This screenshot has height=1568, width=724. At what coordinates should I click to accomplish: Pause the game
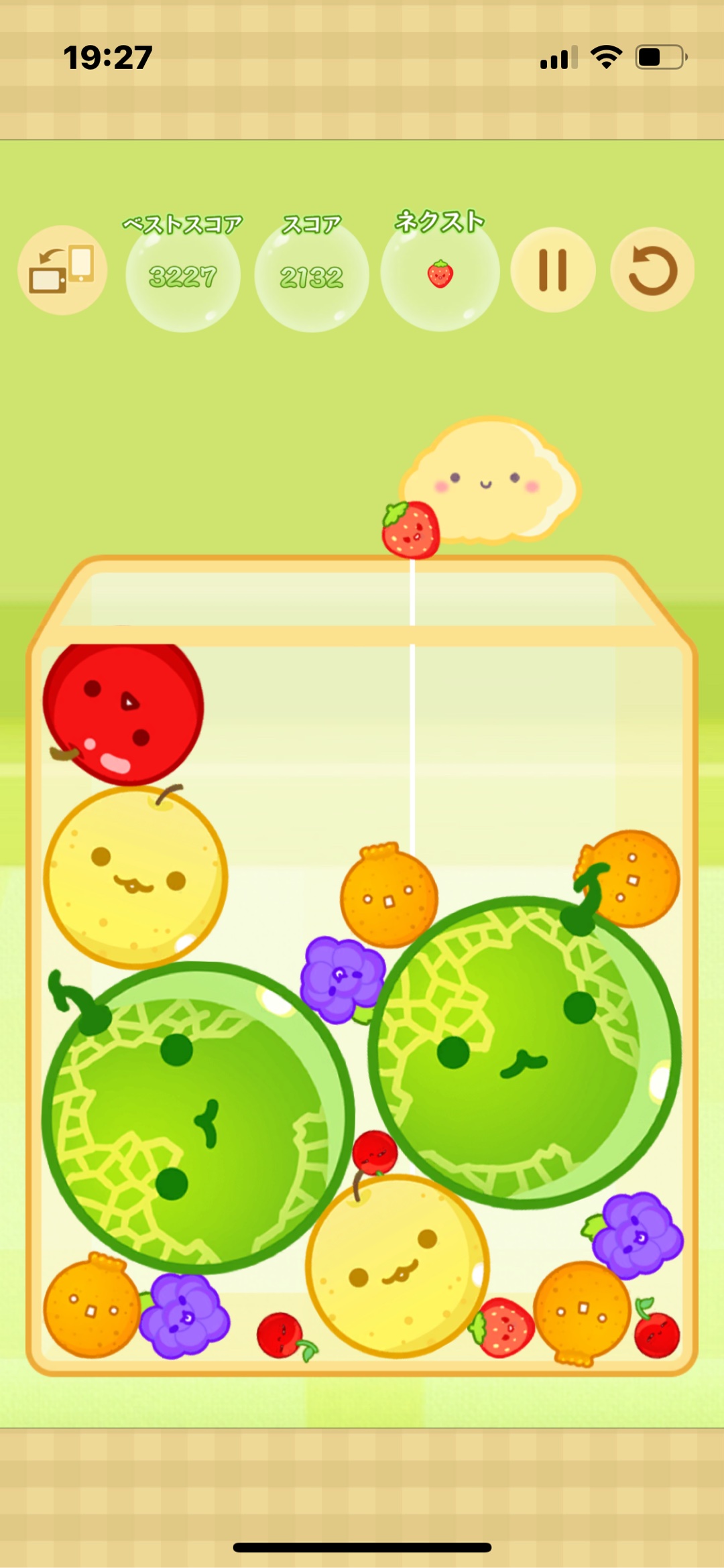553,270
